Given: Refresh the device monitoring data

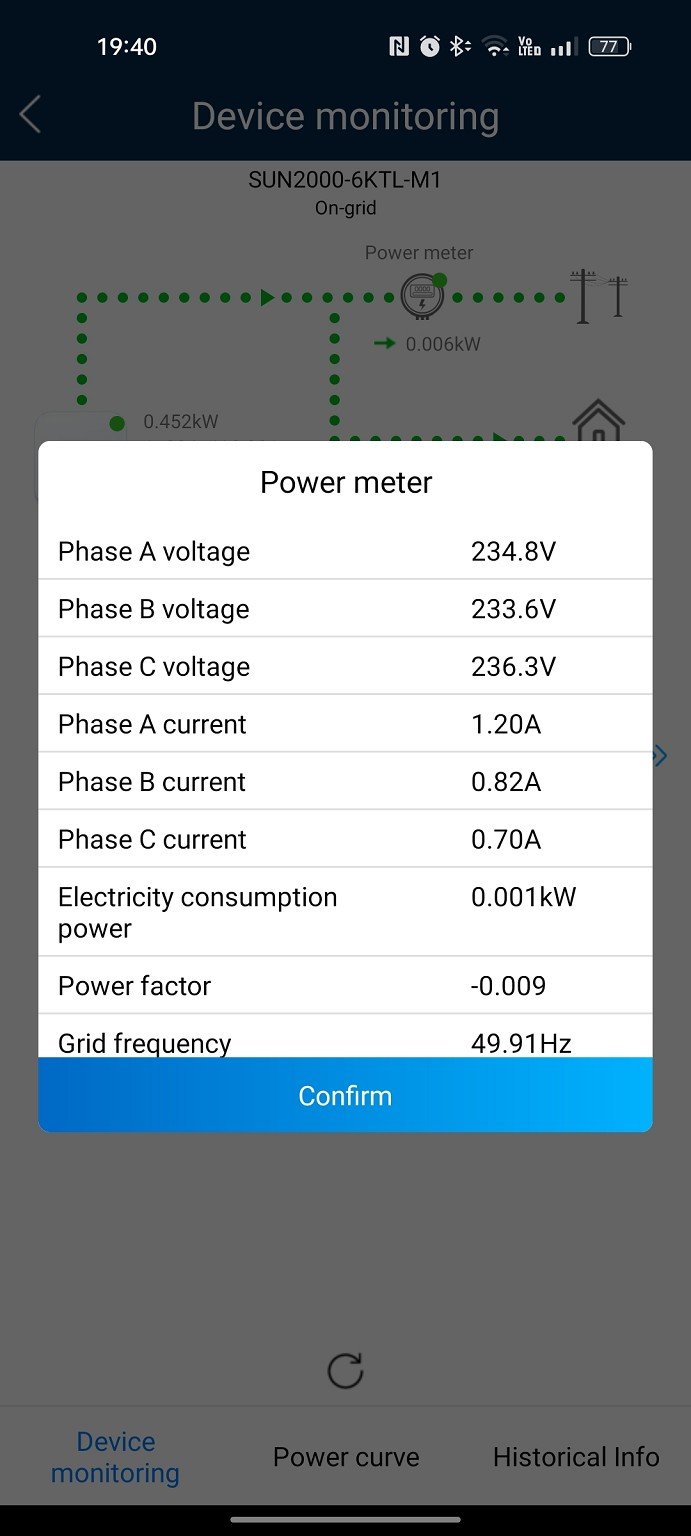Looking at the screenshot, I should (x=345, y=1370).
